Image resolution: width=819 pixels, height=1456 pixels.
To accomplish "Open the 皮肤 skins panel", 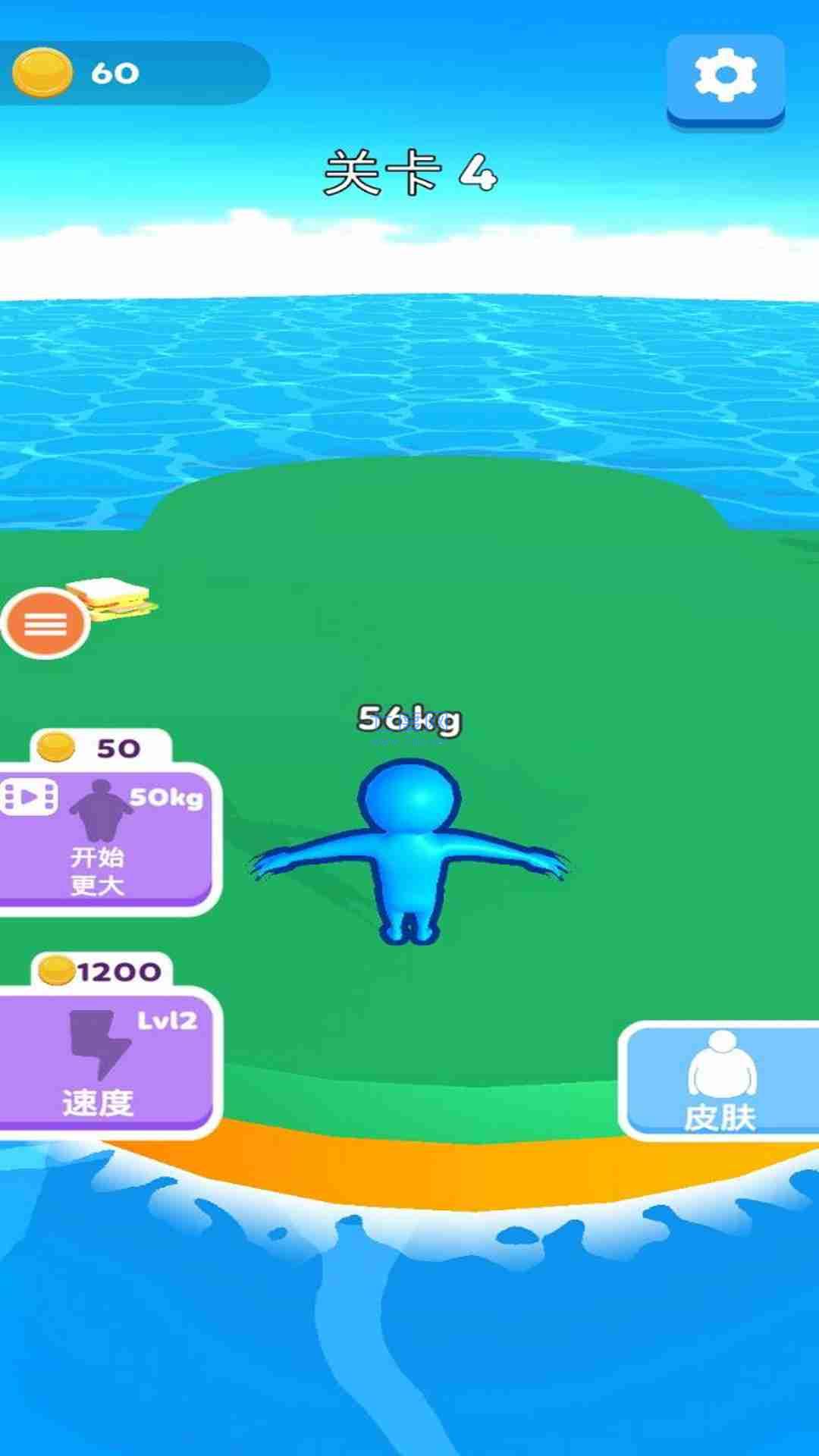I will 720,1081.
